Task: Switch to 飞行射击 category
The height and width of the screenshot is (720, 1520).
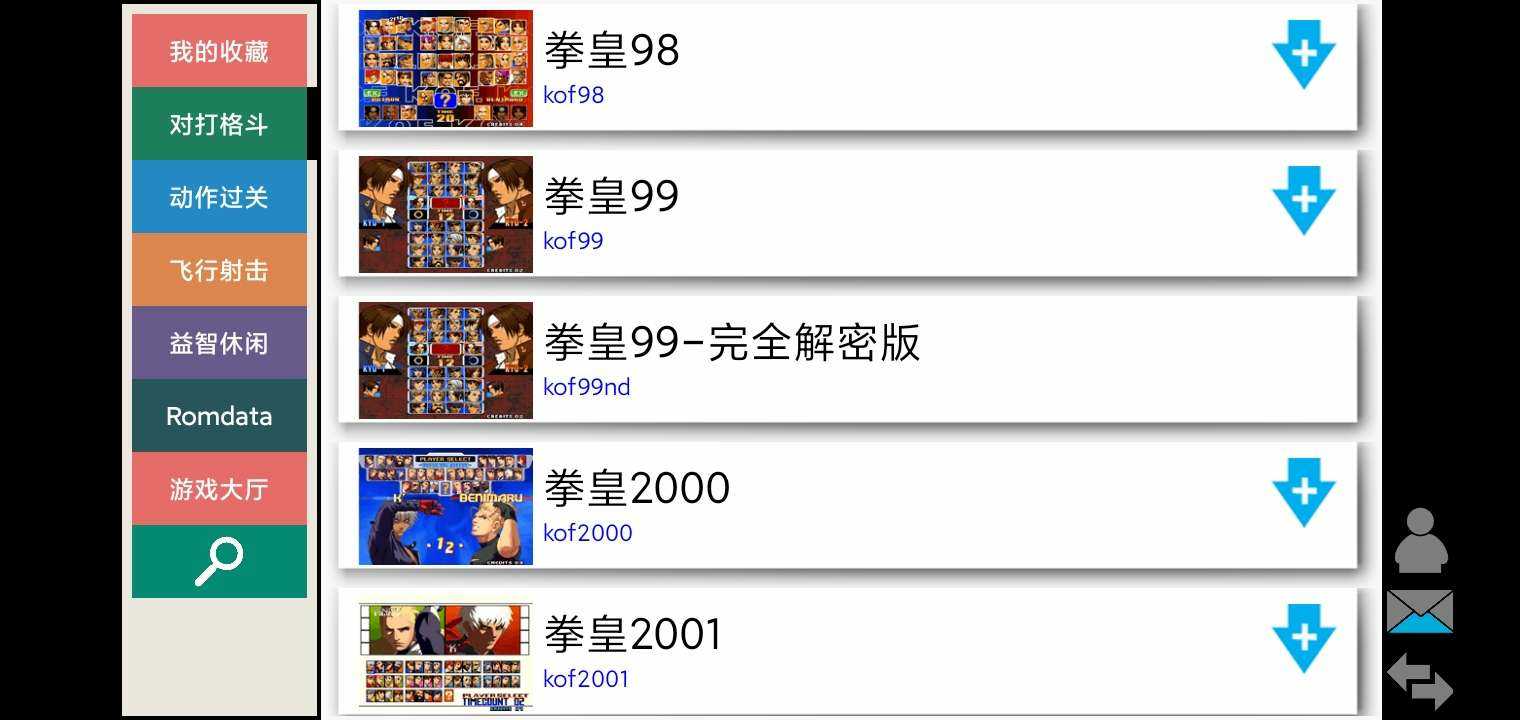Action: tap(219, 270)
